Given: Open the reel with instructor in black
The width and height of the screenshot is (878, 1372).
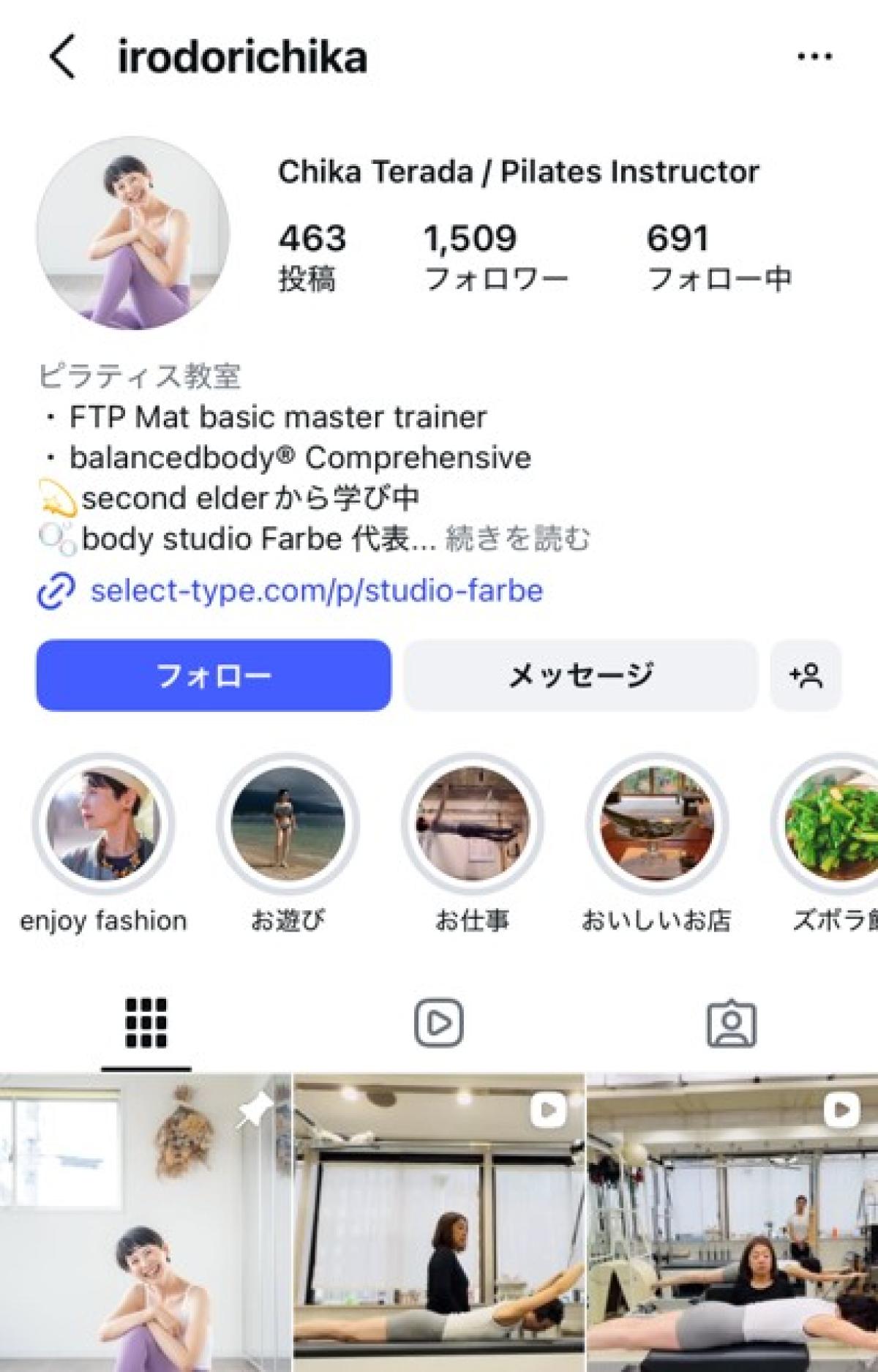Looking at the screenshot, I should tap(439, 1222).
